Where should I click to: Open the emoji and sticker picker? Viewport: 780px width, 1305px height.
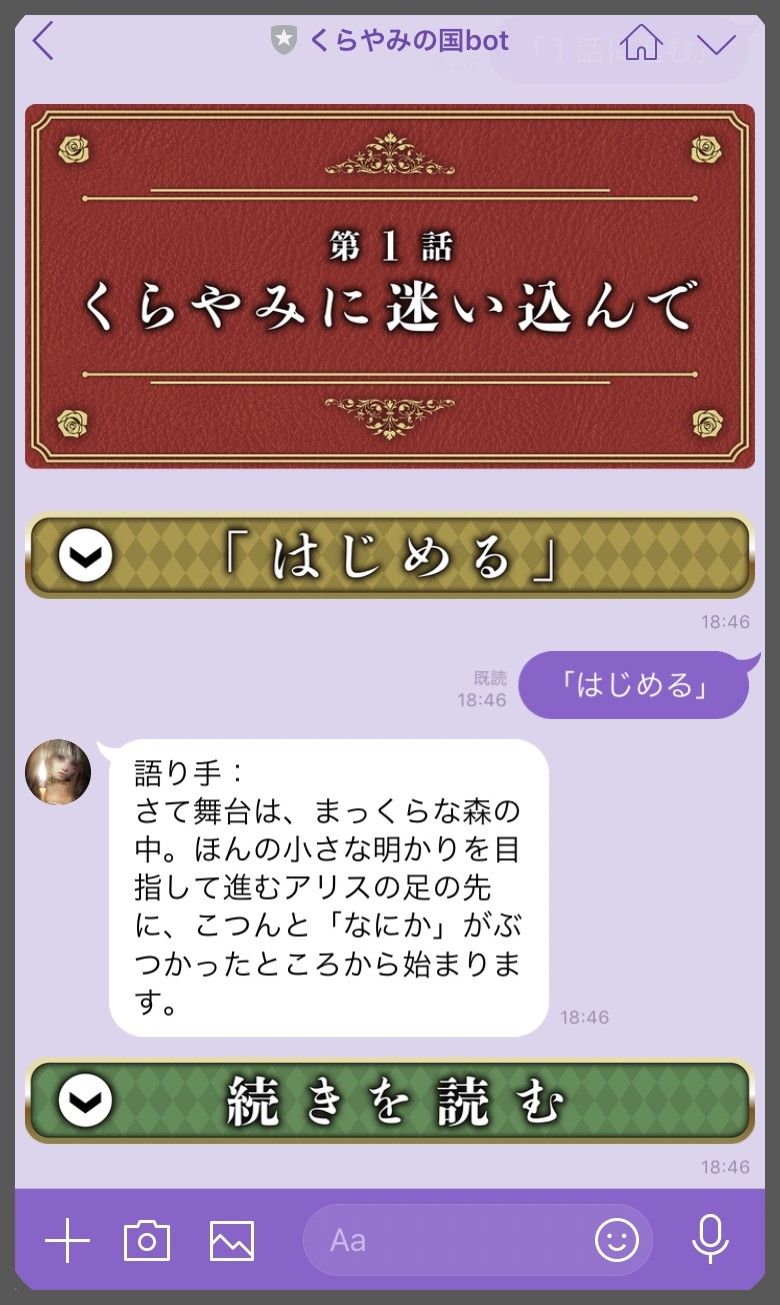click(616, 1241)
